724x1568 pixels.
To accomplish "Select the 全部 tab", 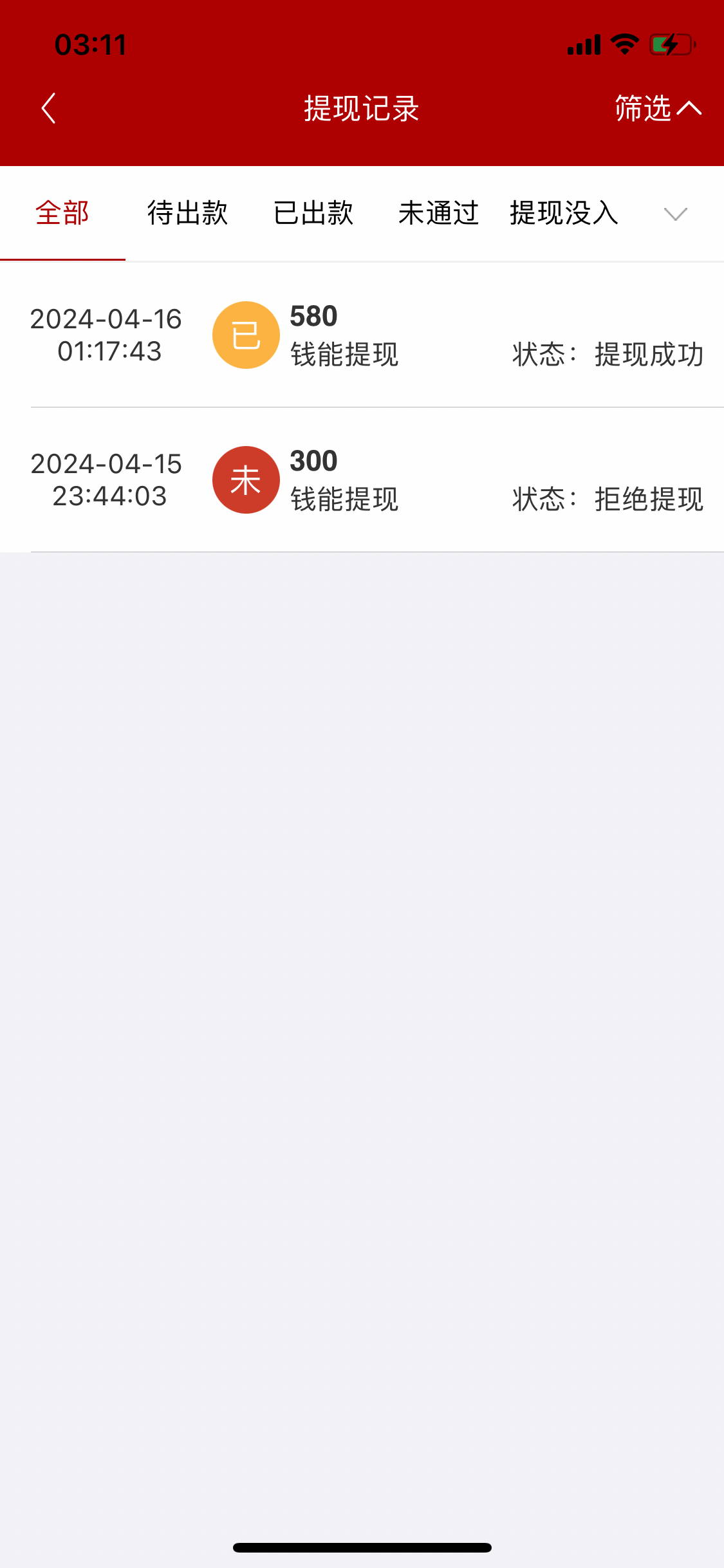I will pyautogui.click(x=62, y=213).
